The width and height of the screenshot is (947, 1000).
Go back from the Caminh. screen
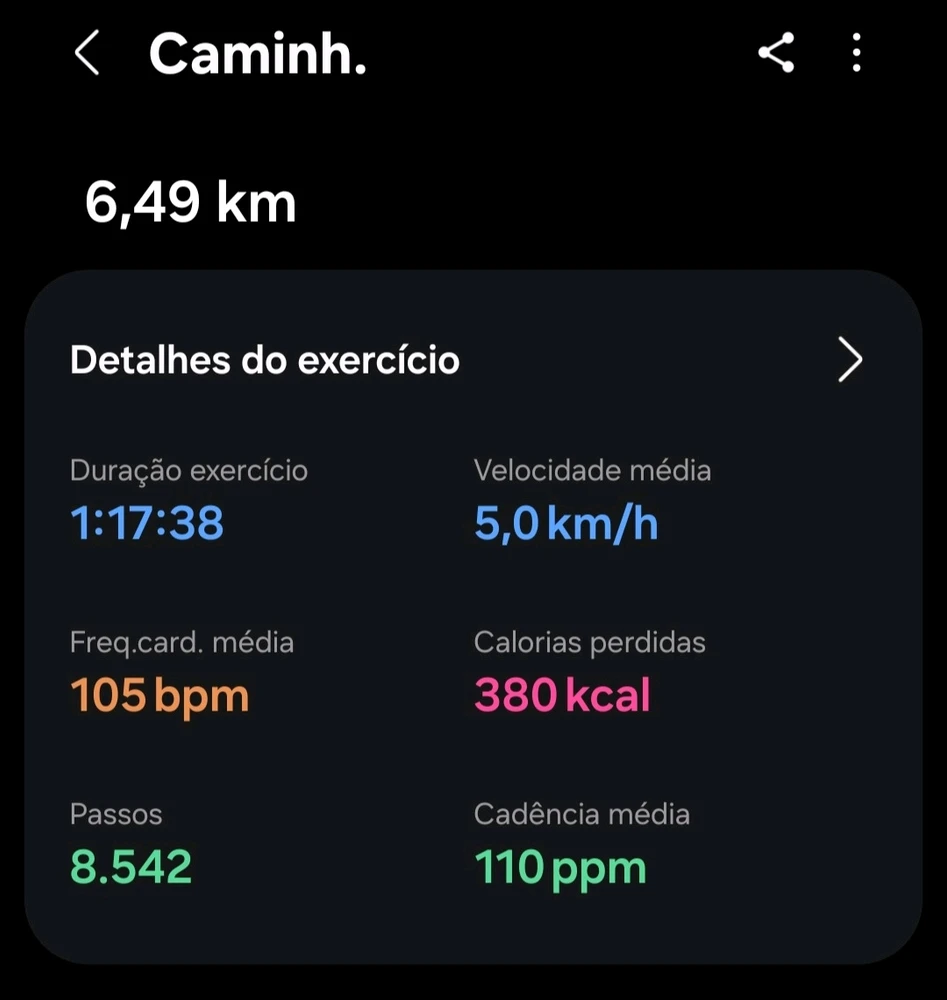pyautogui.click(x=87, y=53)
